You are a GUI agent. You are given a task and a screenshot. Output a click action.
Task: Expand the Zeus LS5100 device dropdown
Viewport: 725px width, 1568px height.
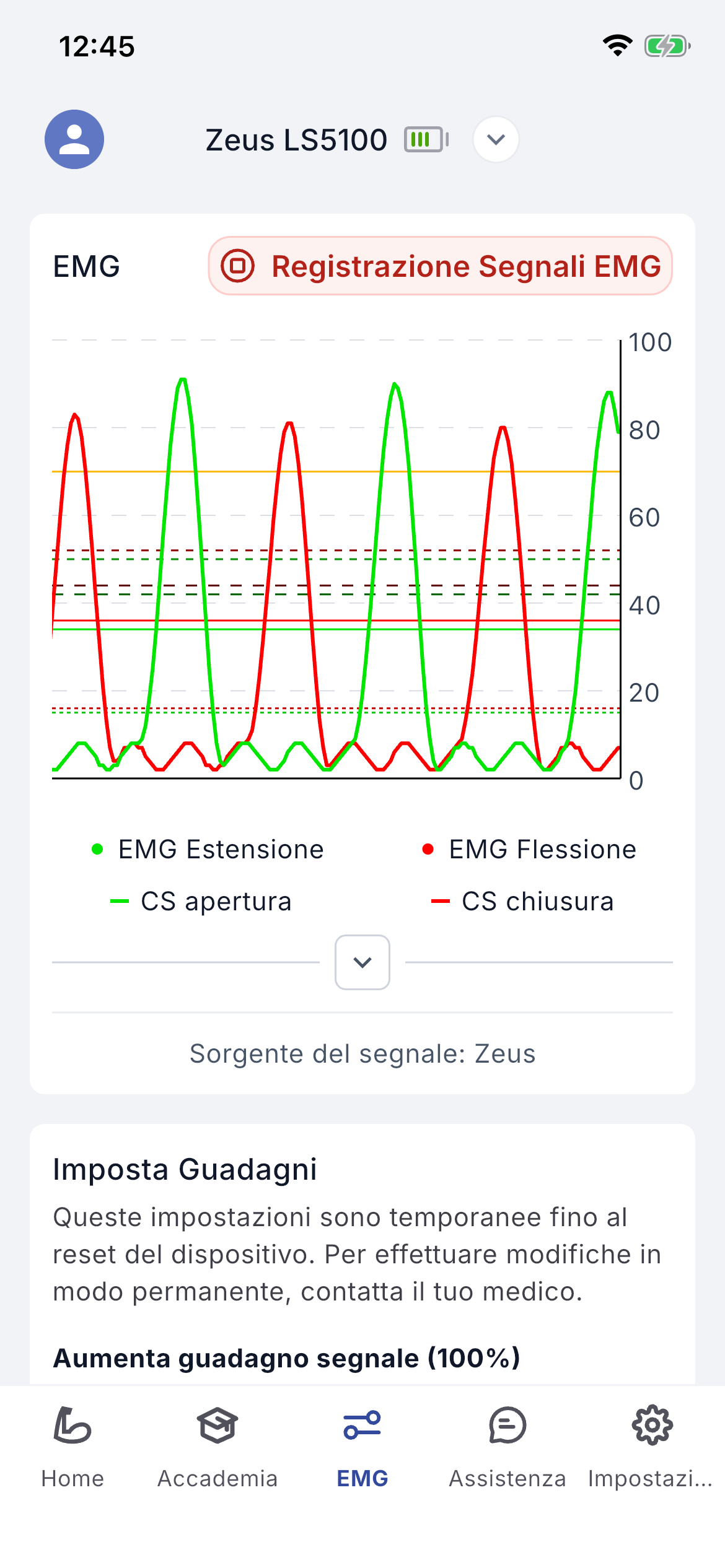[x=496, y=139]
